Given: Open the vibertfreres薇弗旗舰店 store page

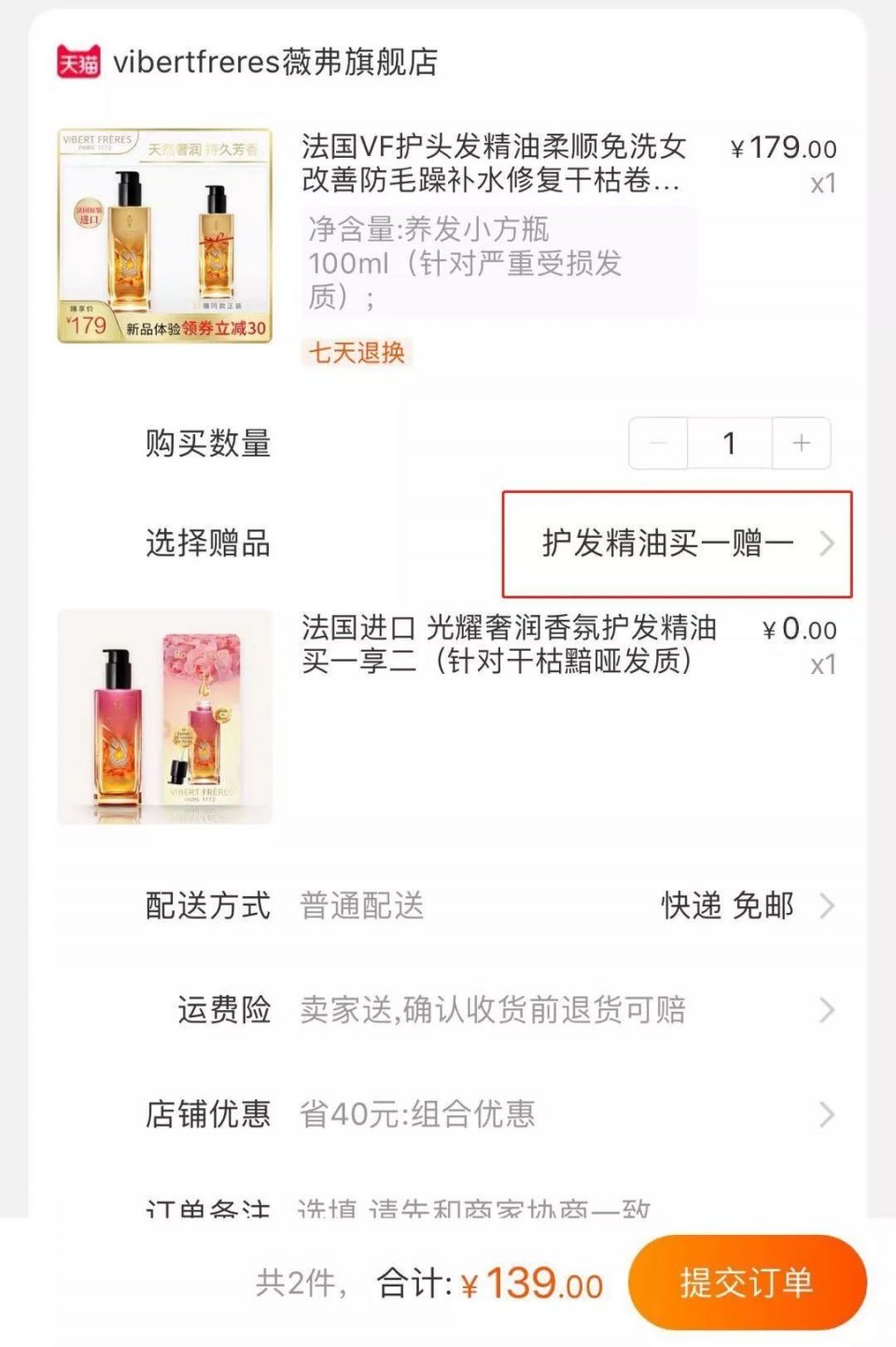Looking at the screenshot, I should 273,63.
